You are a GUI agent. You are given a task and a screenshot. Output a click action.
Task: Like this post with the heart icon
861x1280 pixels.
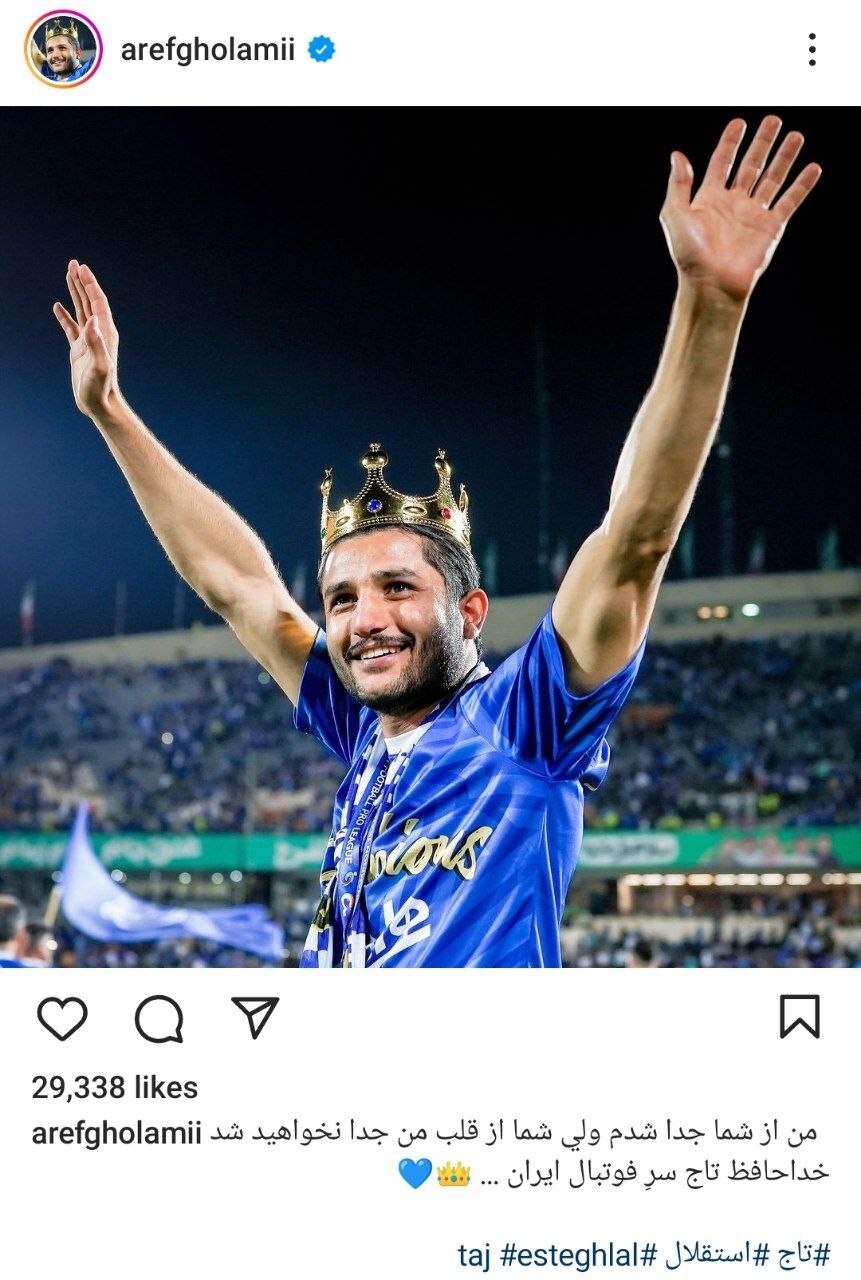(62, 1018)
